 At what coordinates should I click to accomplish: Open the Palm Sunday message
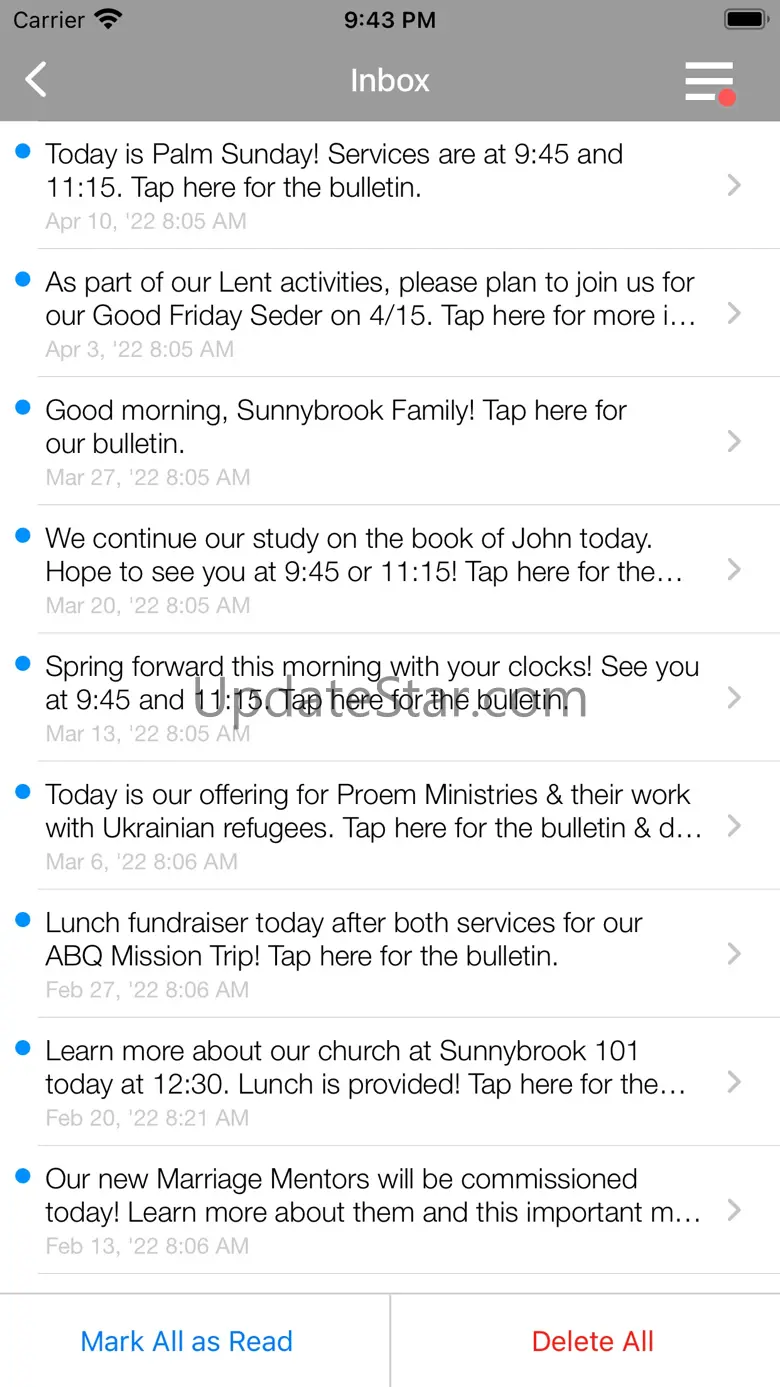[380, 185]
